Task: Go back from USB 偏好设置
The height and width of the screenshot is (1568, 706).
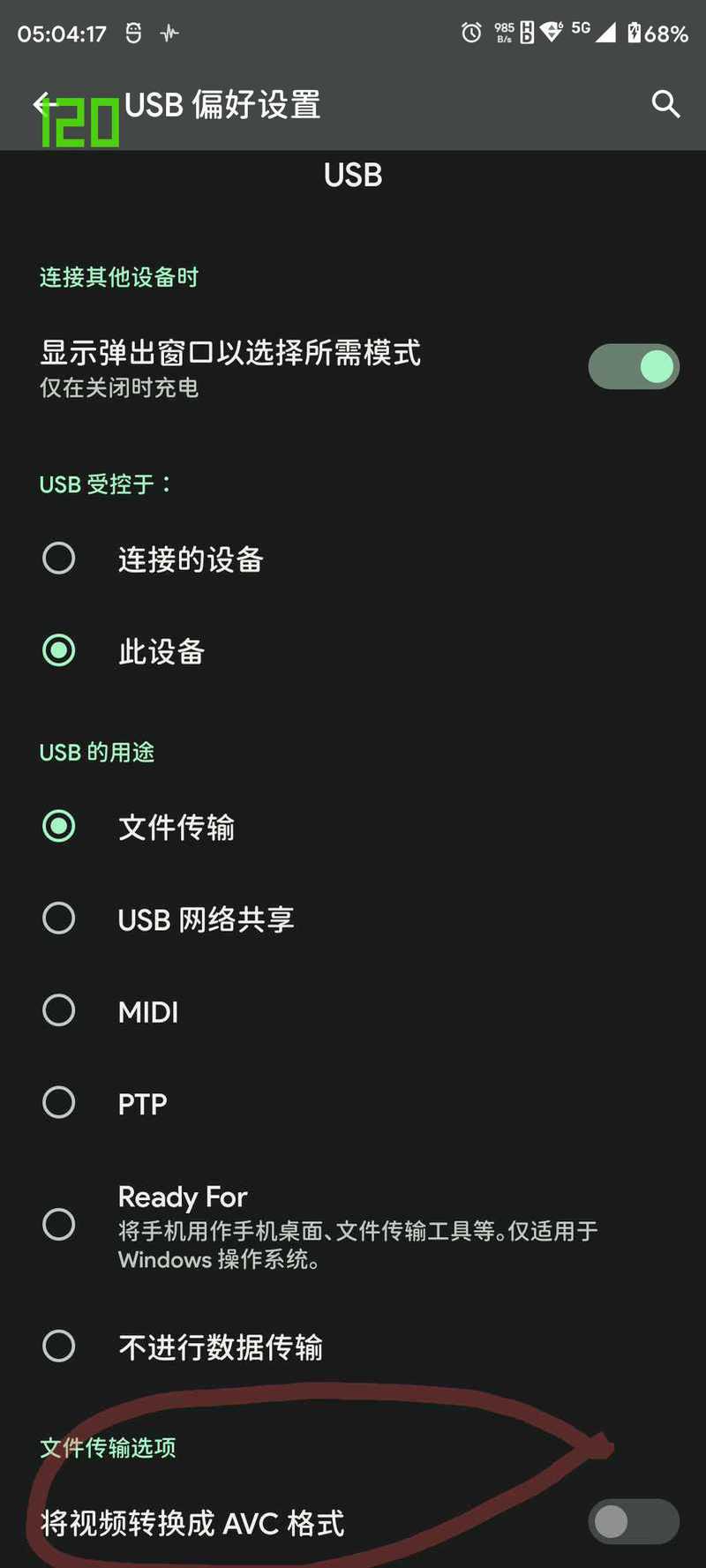Action: pos(45,104)
